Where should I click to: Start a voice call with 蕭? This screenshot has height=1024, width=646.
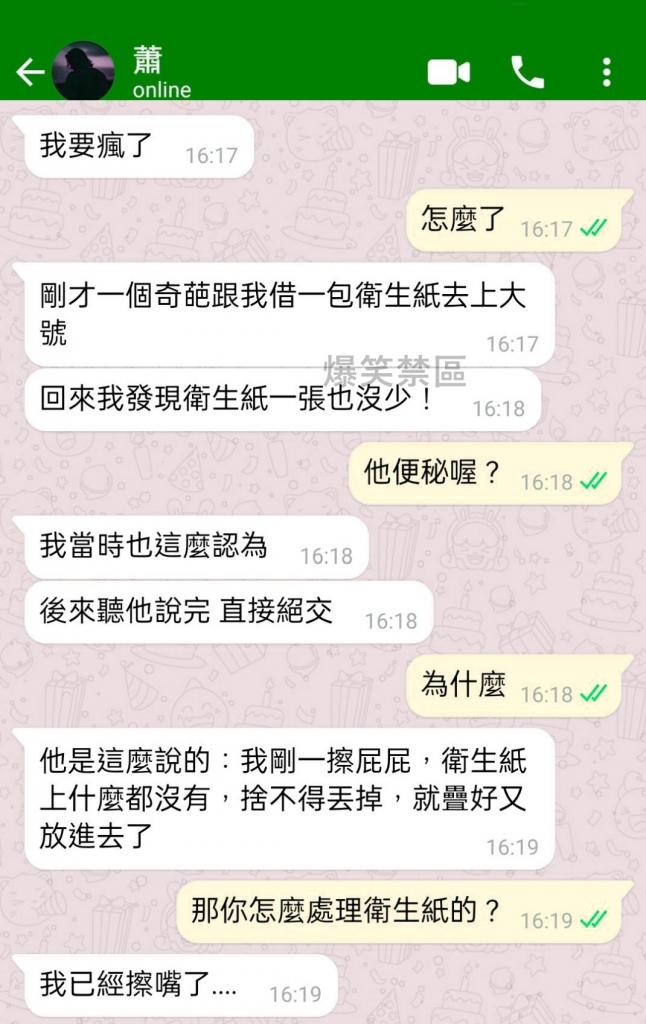click(527, 72)
